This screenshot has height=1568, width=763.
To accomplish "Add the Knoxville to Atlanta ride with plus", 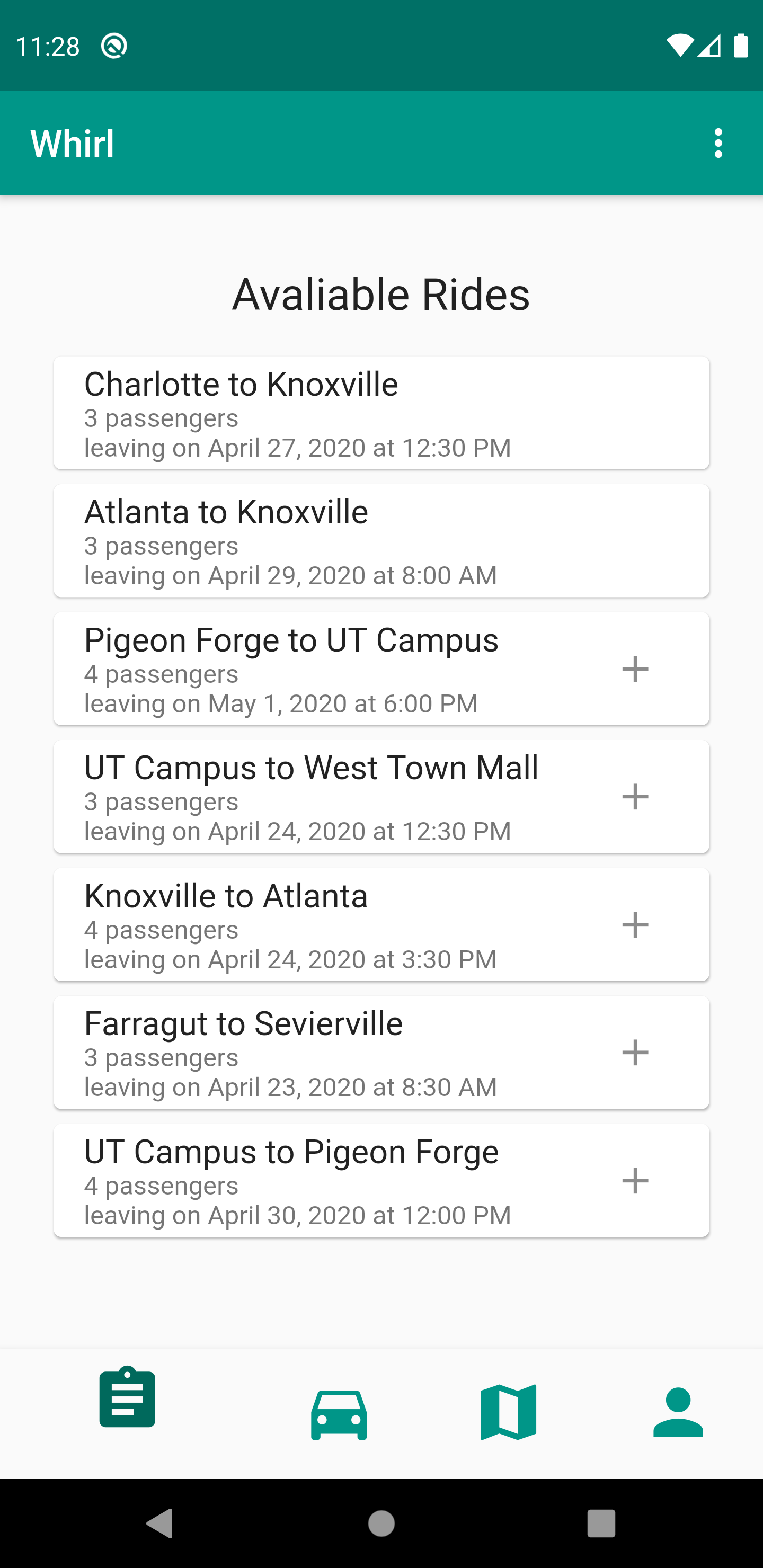I will (635, 924).
